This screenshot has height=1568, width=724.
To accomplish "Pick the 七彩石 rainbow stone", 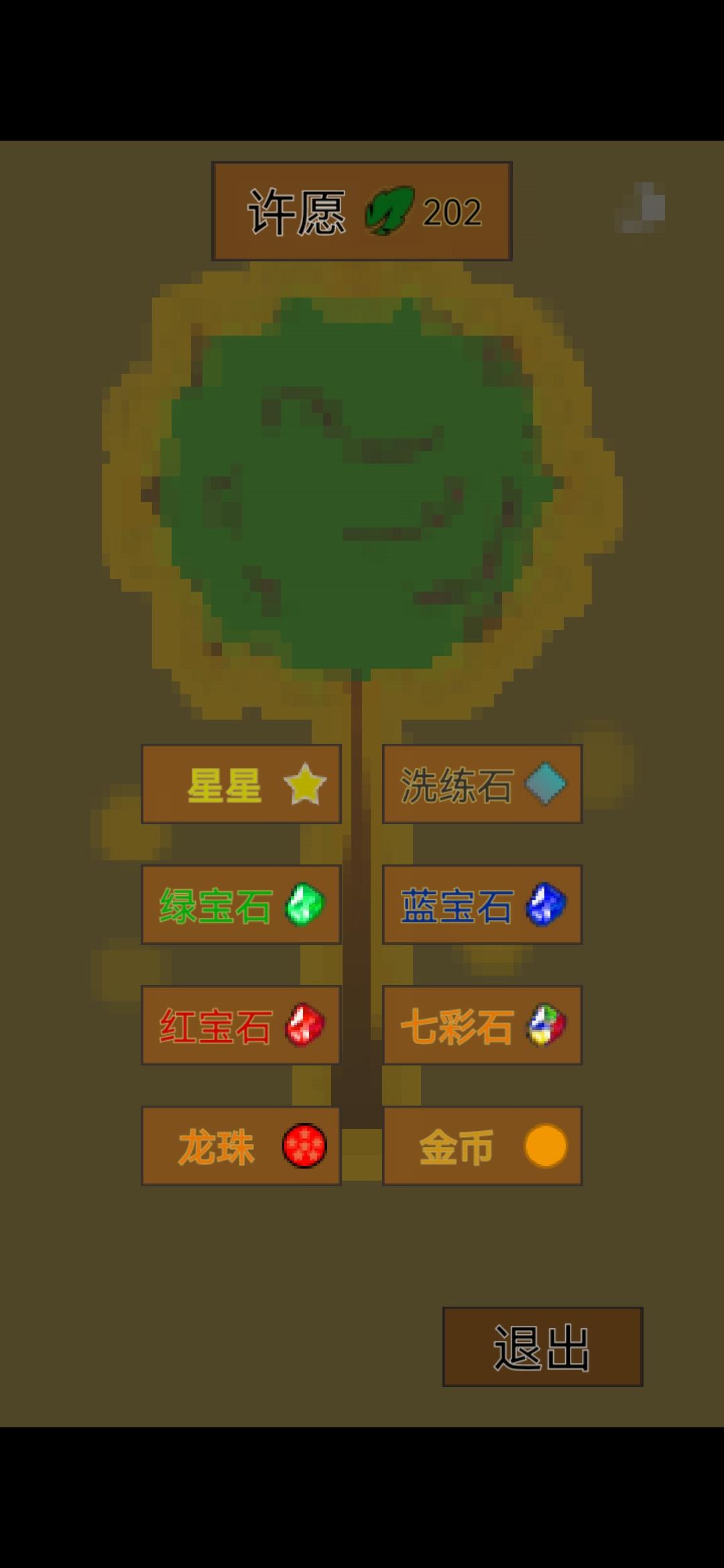I will (482, 1025).
